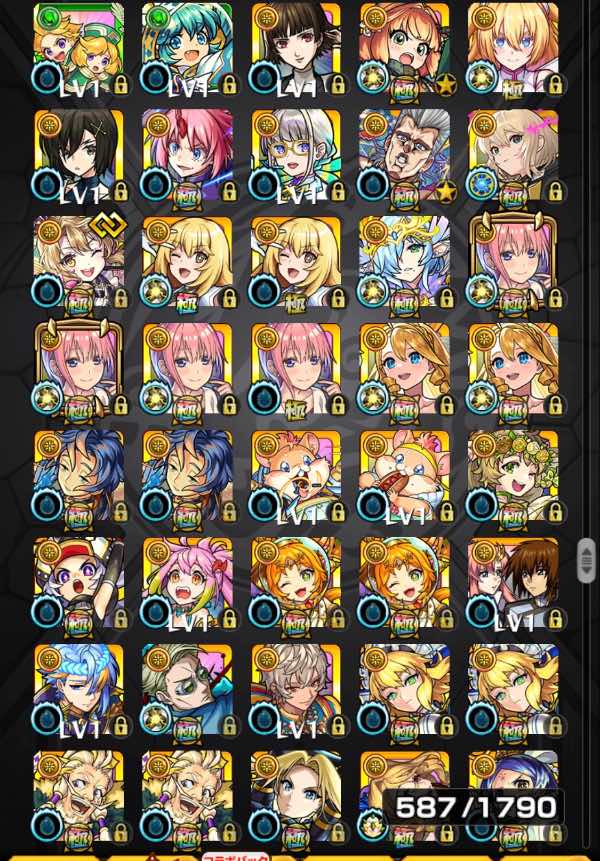Screen dimensions: 600x861
Task: Select the beige-haired girl with pink bow
Action: tap(514, 155)
